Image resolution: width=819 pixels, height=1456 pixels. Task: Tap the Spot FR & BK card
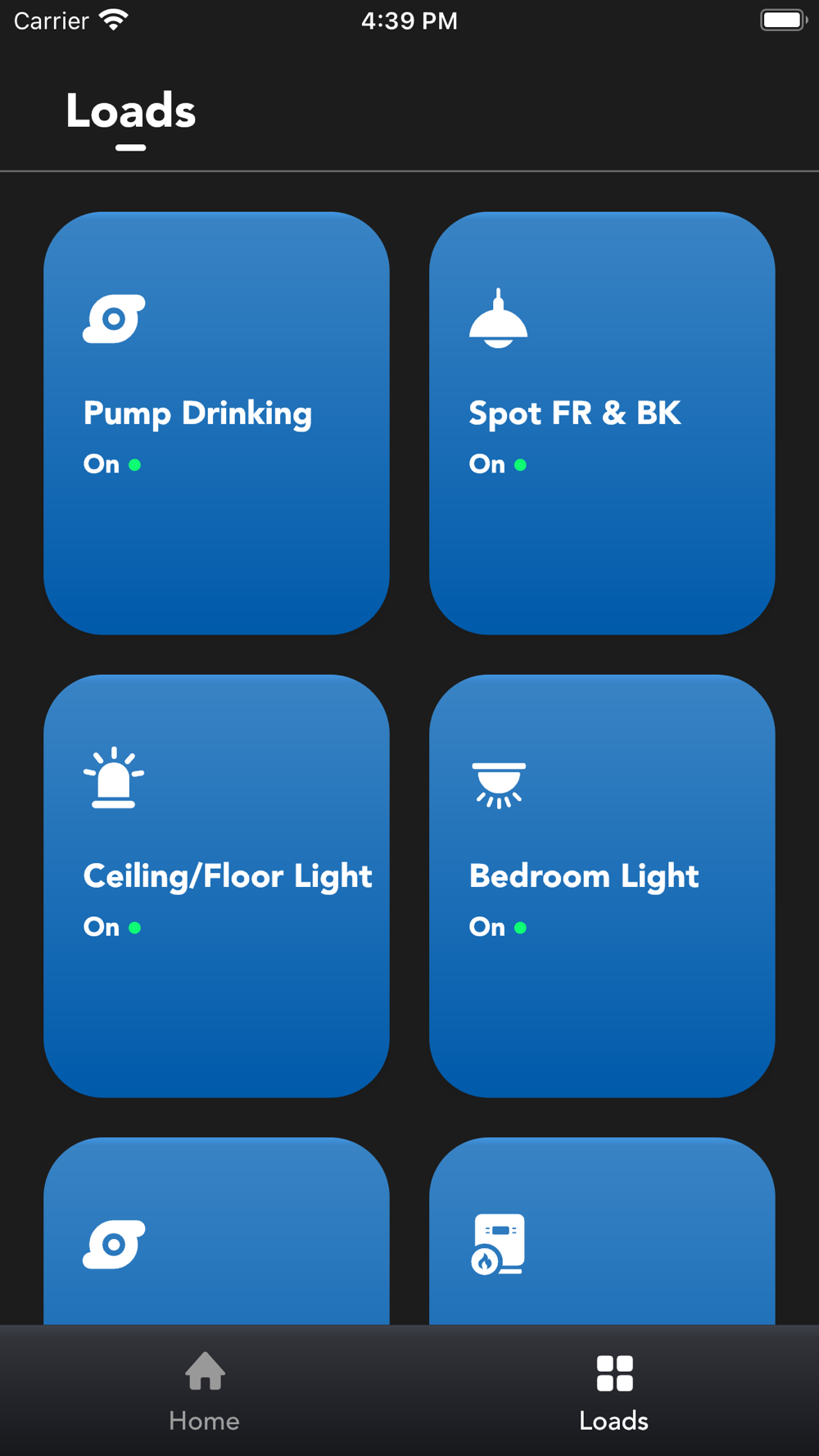click(602, 423)
